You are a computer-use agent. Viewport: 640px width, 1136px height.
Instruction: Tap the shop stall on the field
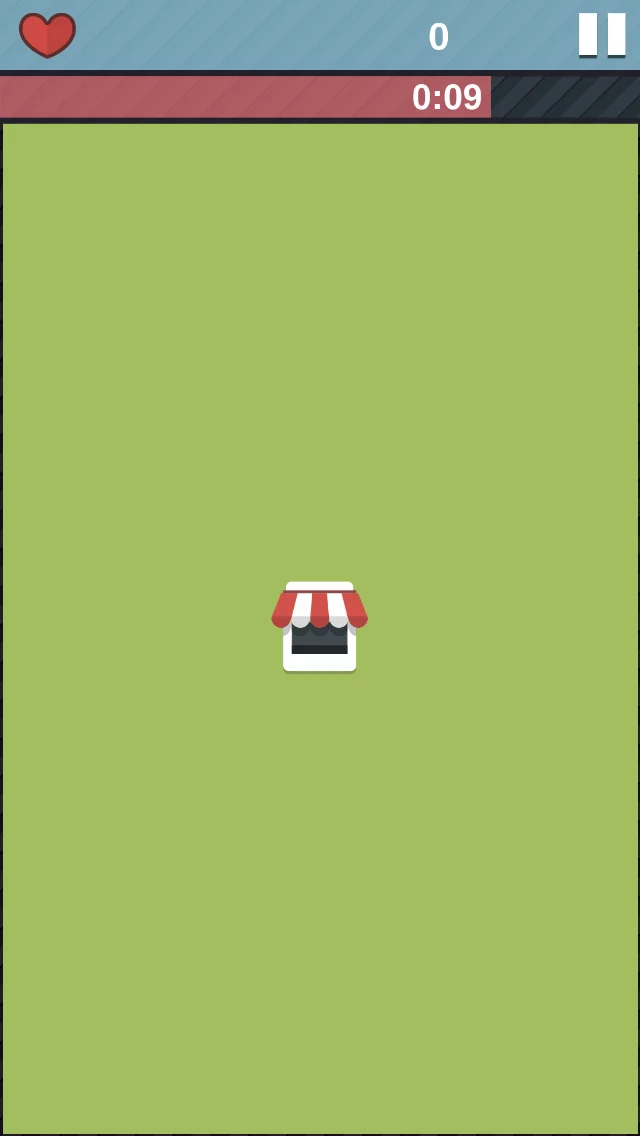click(x=320, y=627)
